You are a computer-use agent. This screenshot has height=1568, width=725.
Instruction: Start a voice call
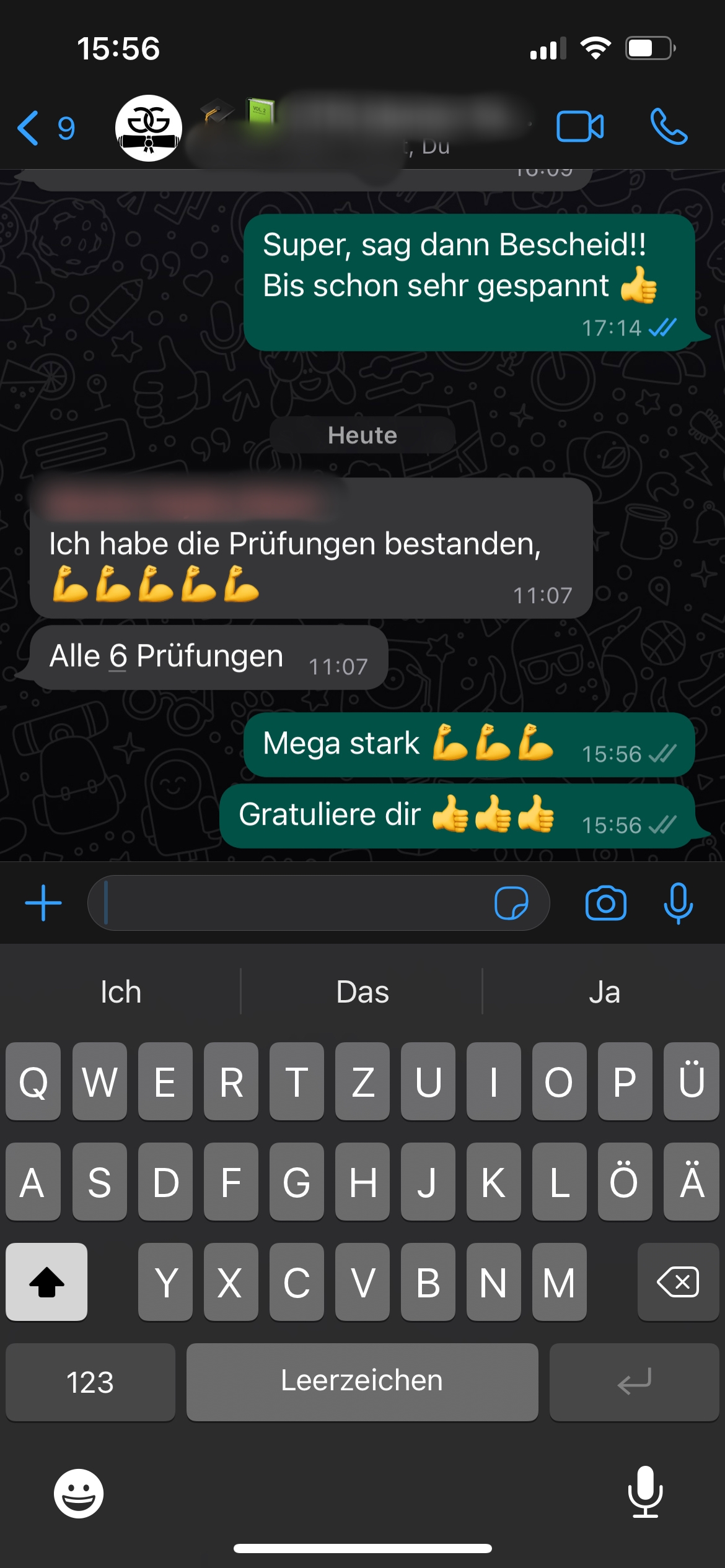(x=669, y=127)
